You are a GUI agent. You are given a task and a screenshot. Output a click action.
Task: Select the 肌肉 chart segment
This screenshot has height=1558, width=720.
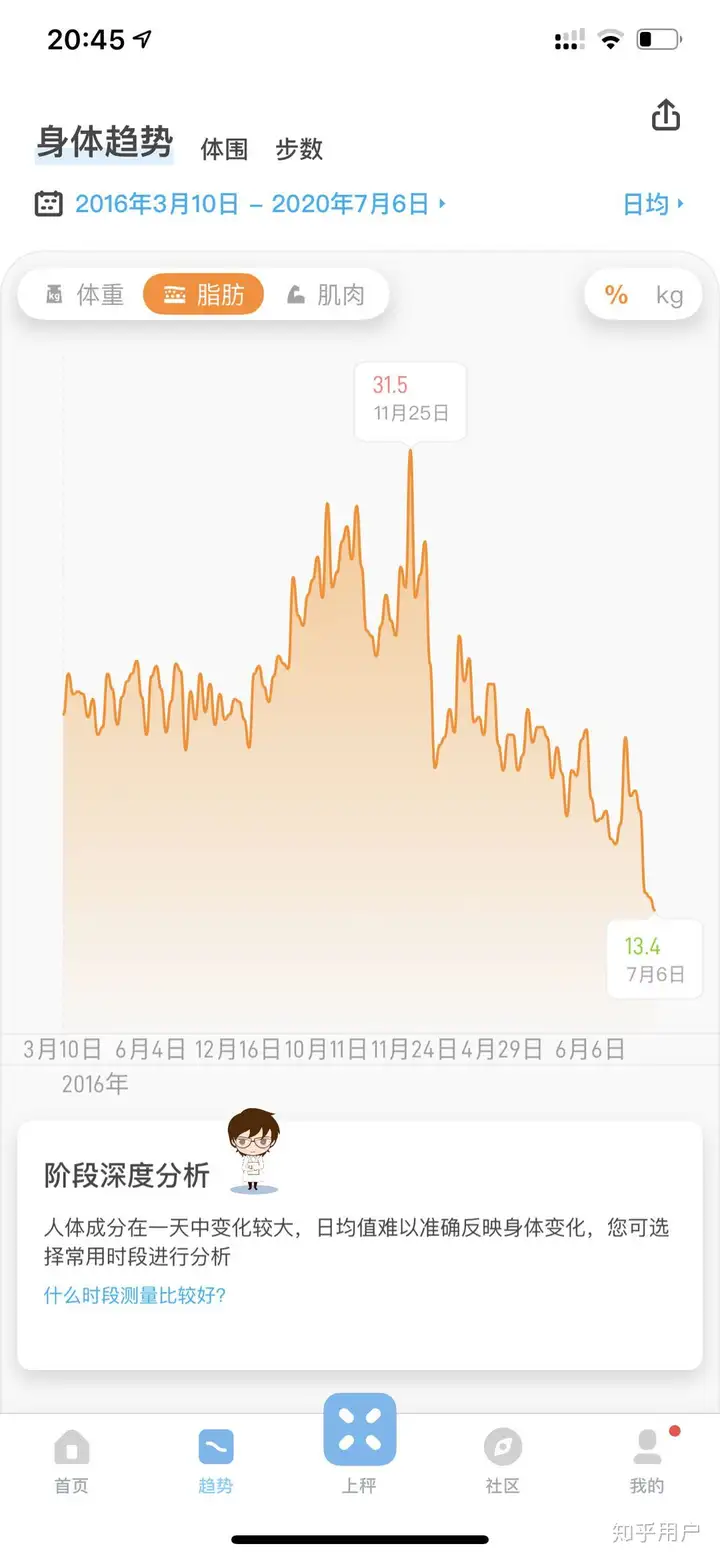(x=325, y=295)
